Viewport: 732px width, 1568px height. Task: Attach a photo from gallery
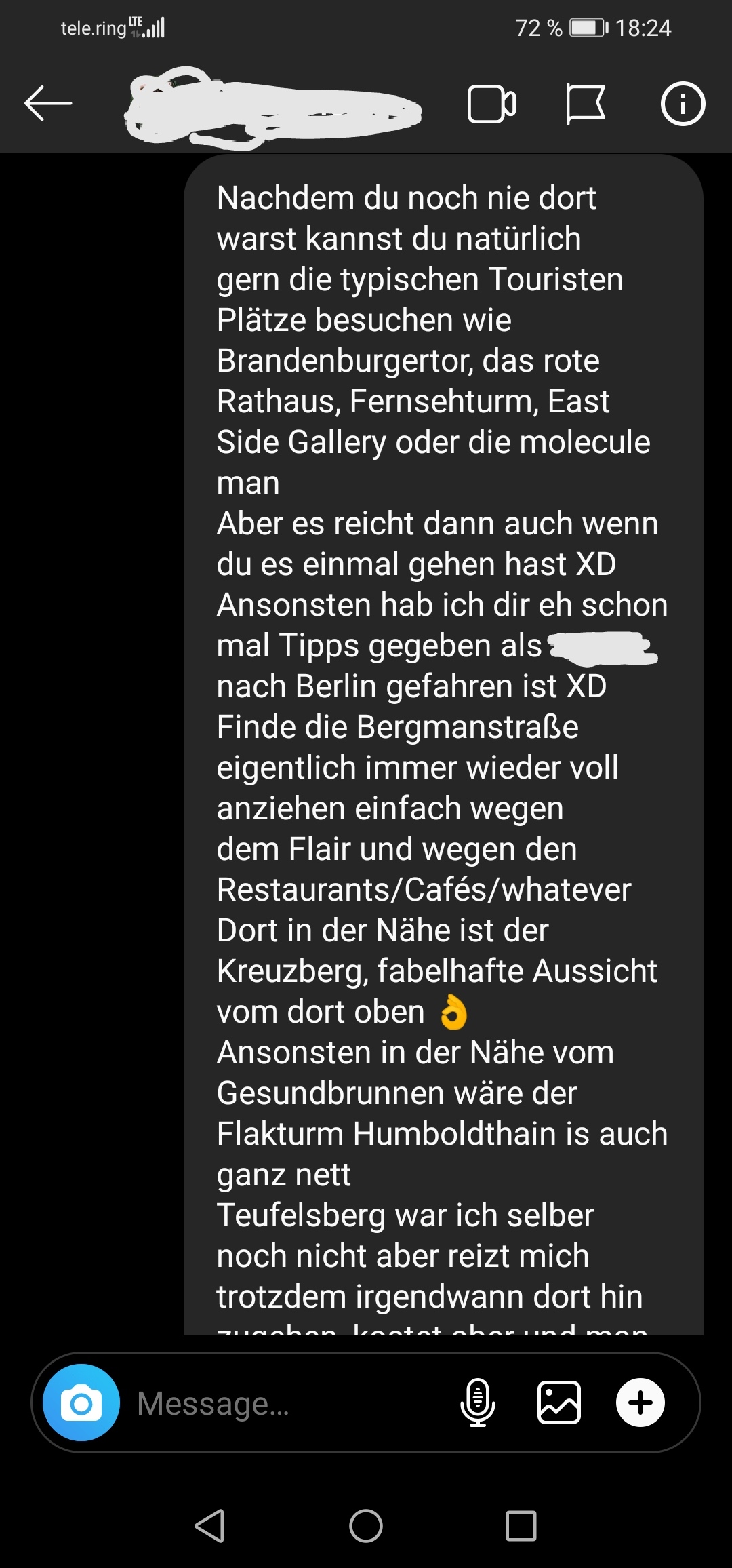(x=559, y=1403)
